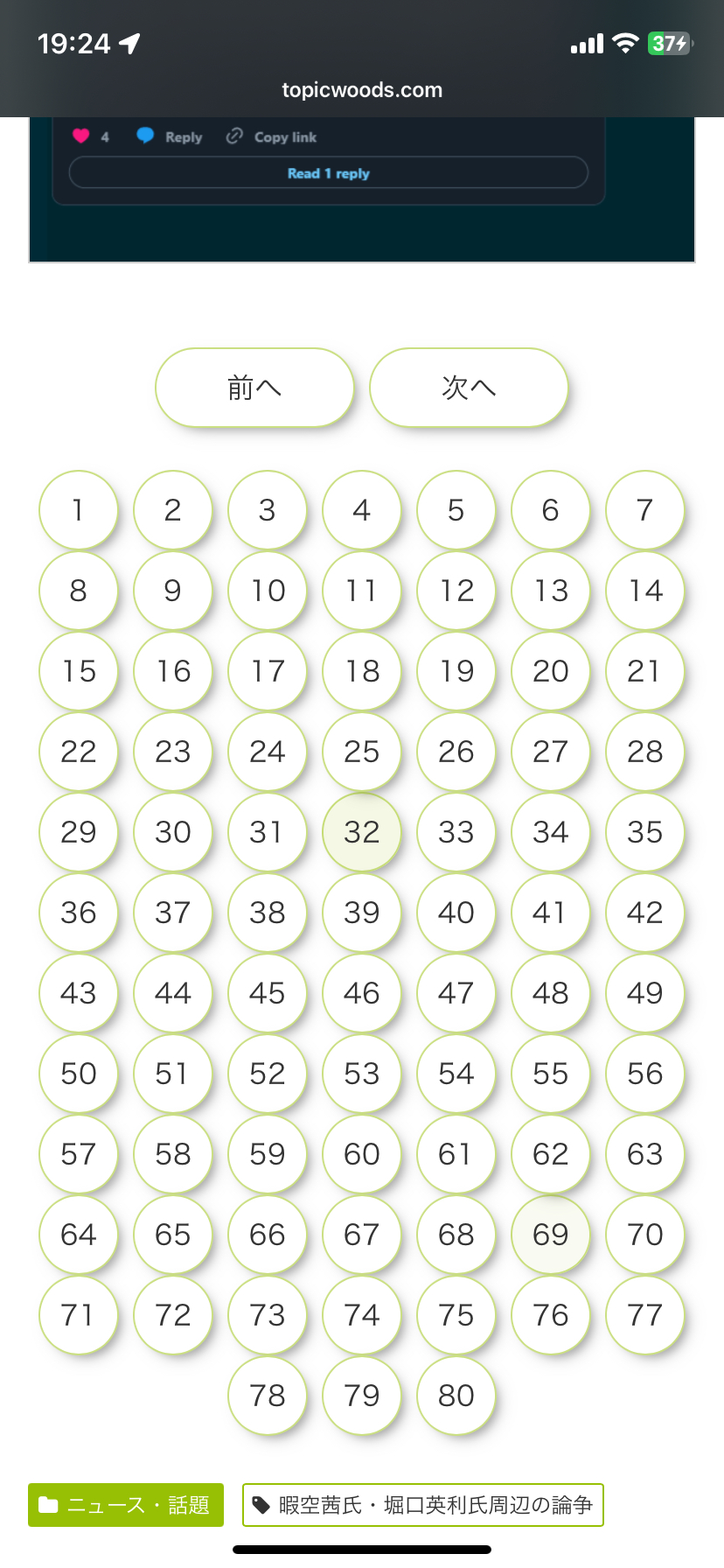Viewport: 724px width, 1568px height.
Task: Open the ニュース・話題 category
Action: coord(126,1505)
